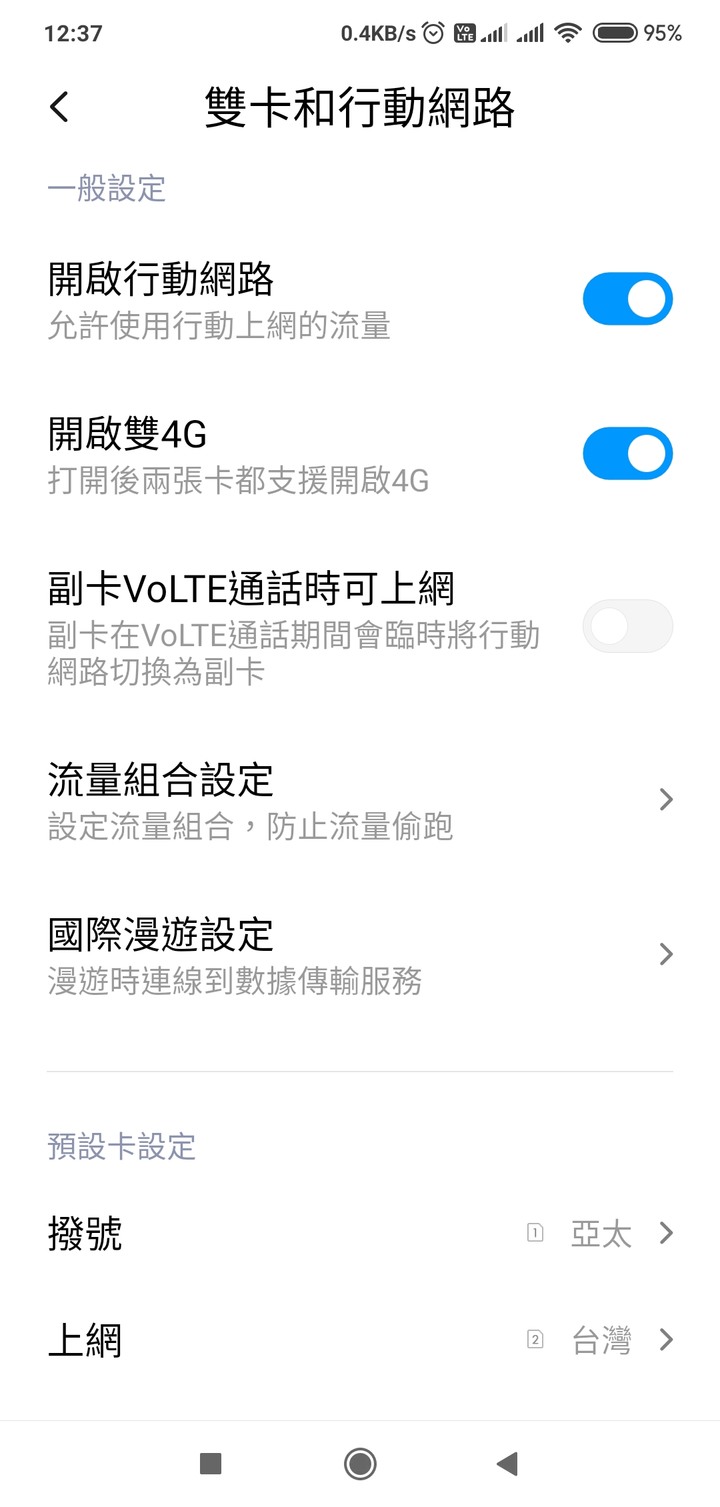Screen dimensions: 720x1507
Task: Tap the system home button
Action: (360, 1464)
